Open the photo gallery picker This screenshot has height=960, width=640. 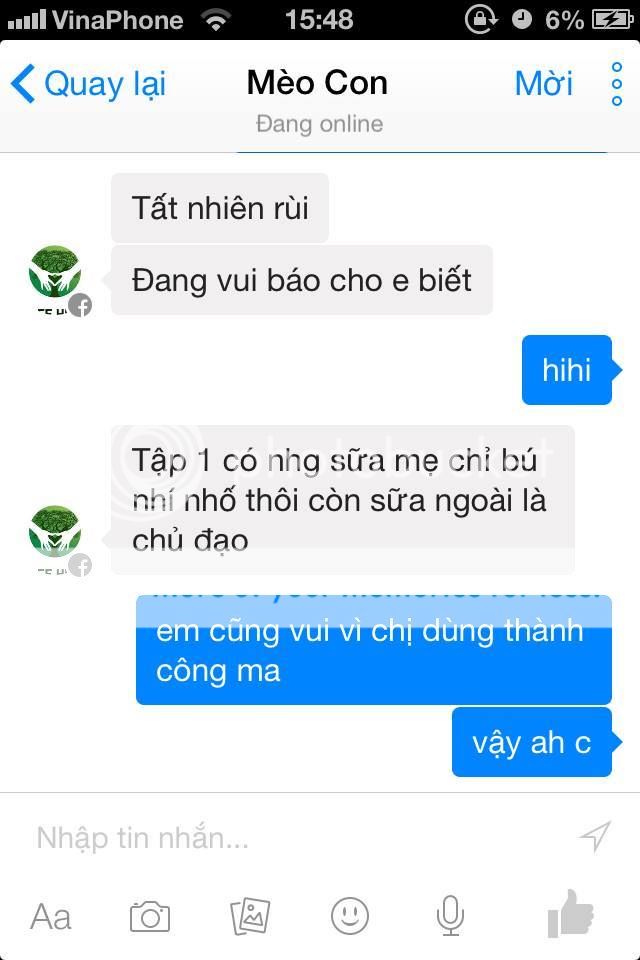click(250, 916)
